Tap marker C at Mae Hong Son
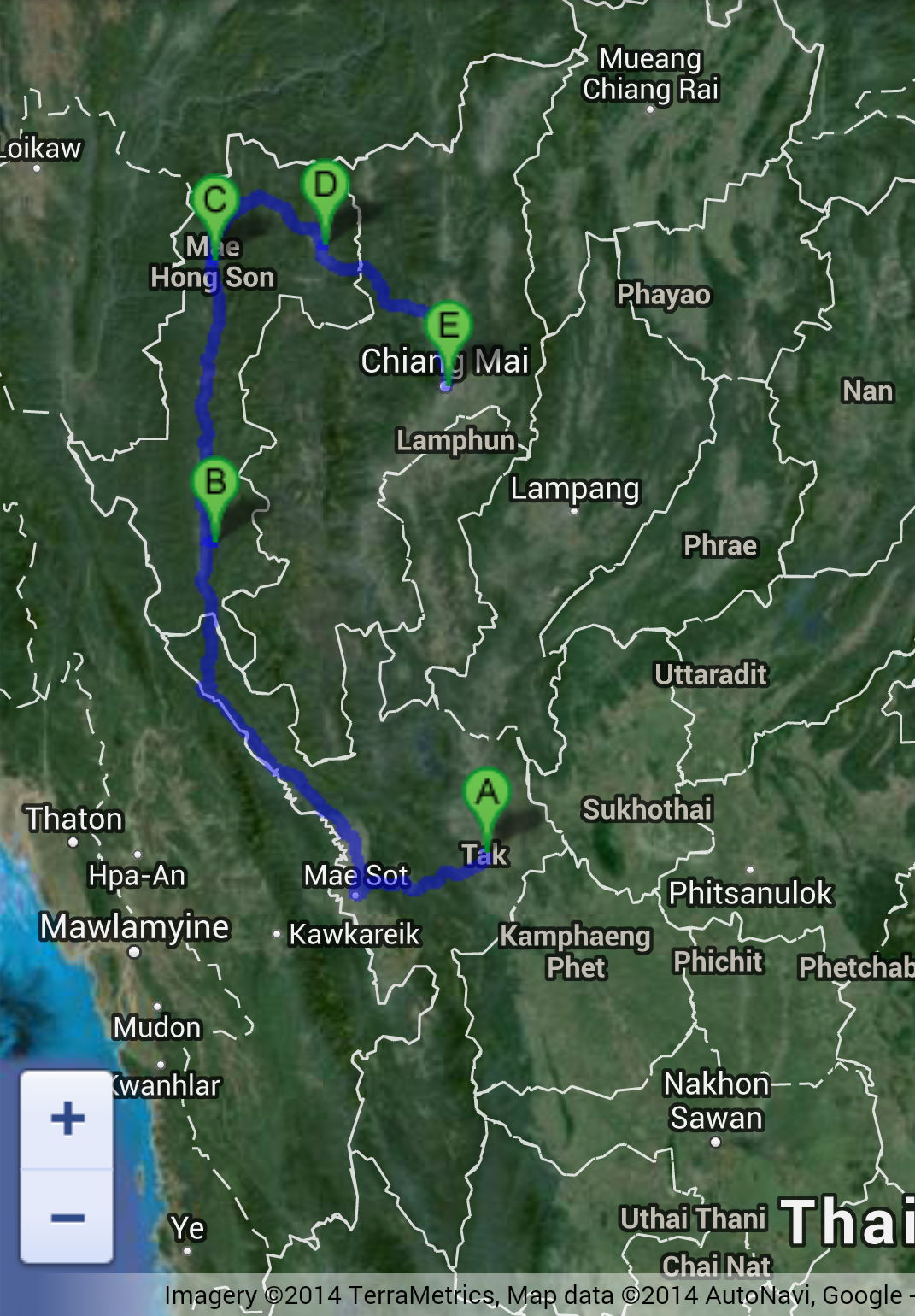 pyautogui.click(x=214, y=202)
